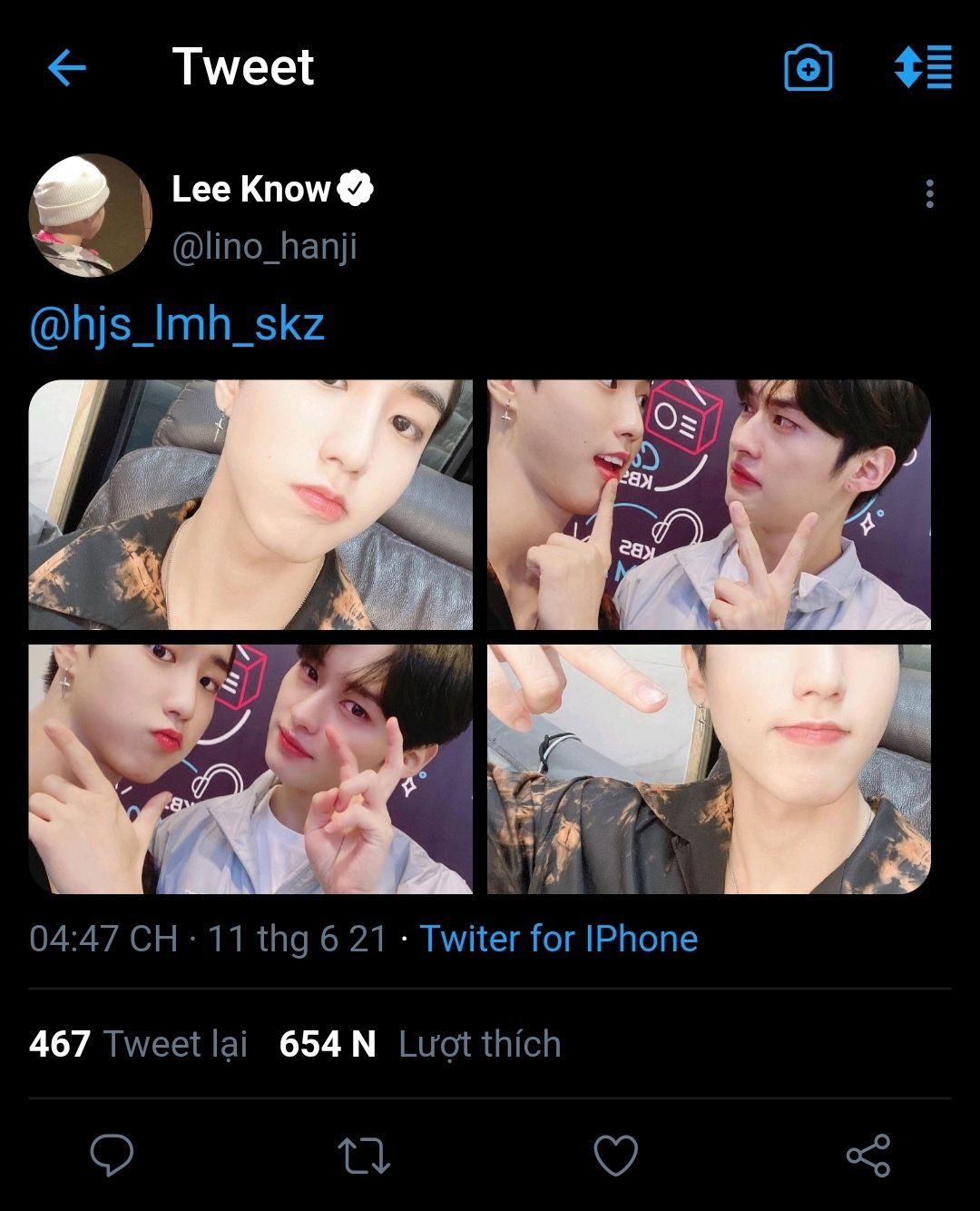Viewport: 980px width, 1211px height.
Task: Open Lee Know's profile picture
Action: pyautogui.click(x=90, y=215)
